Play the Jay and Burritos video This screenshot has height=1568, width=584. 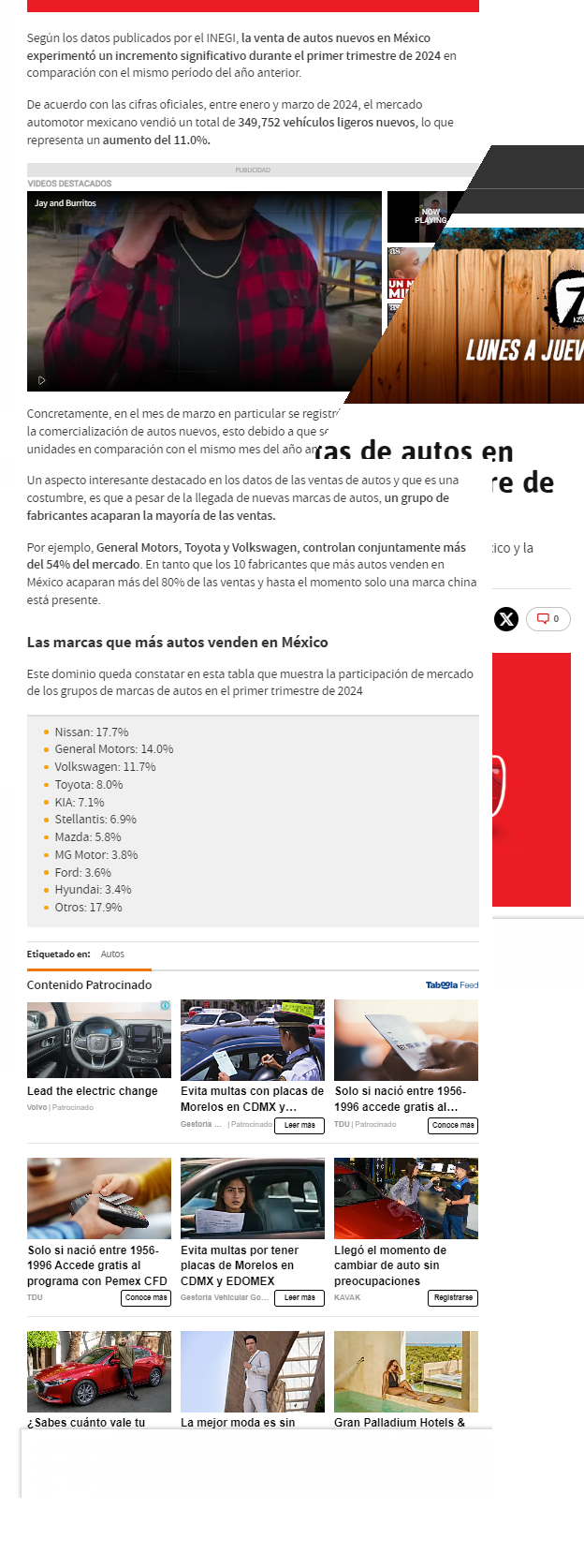[x=41, y=380]
